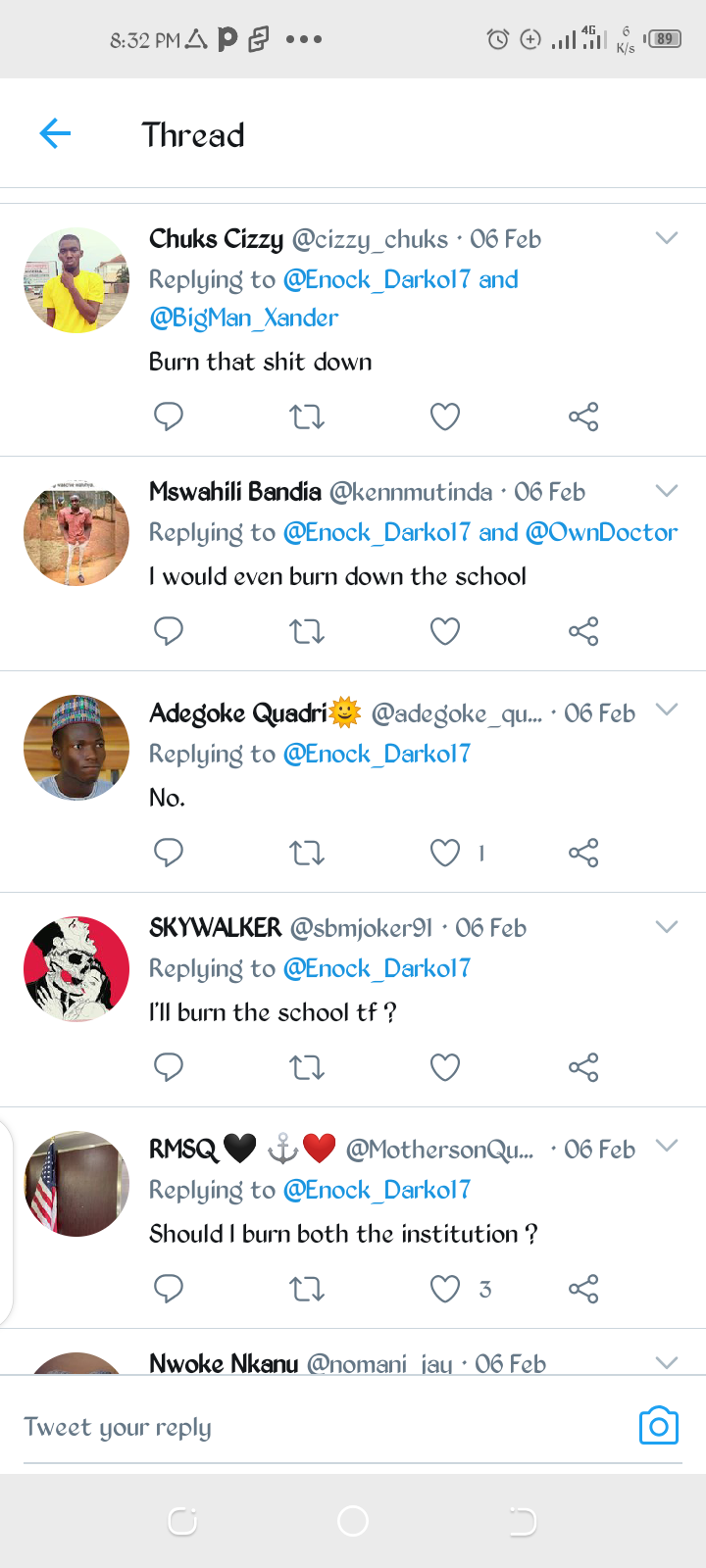Share SKYWALKER's tweet
706x1568 pixels.
pos(583,1067)
